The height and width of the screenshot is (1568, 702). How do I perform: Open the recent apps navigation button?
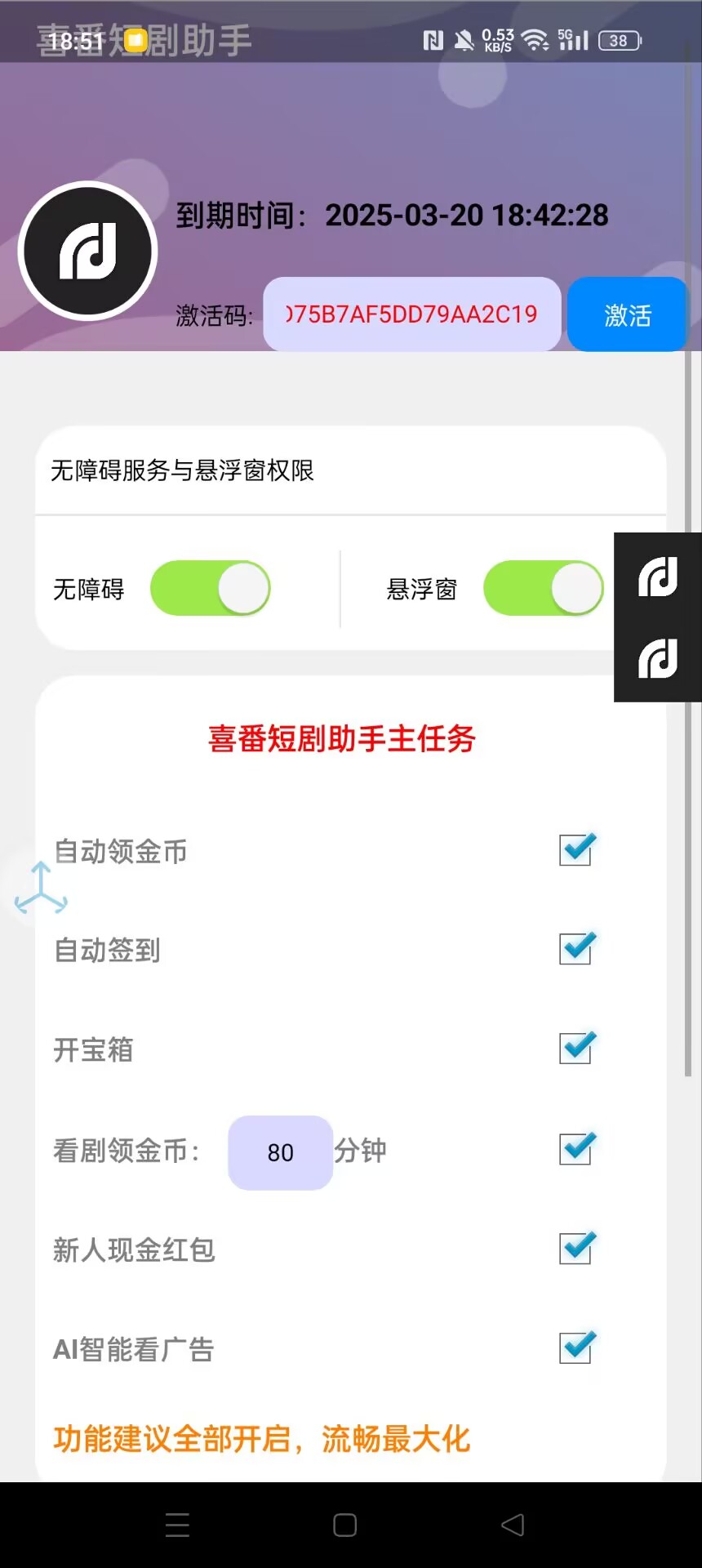click(x=177, y=1525)
